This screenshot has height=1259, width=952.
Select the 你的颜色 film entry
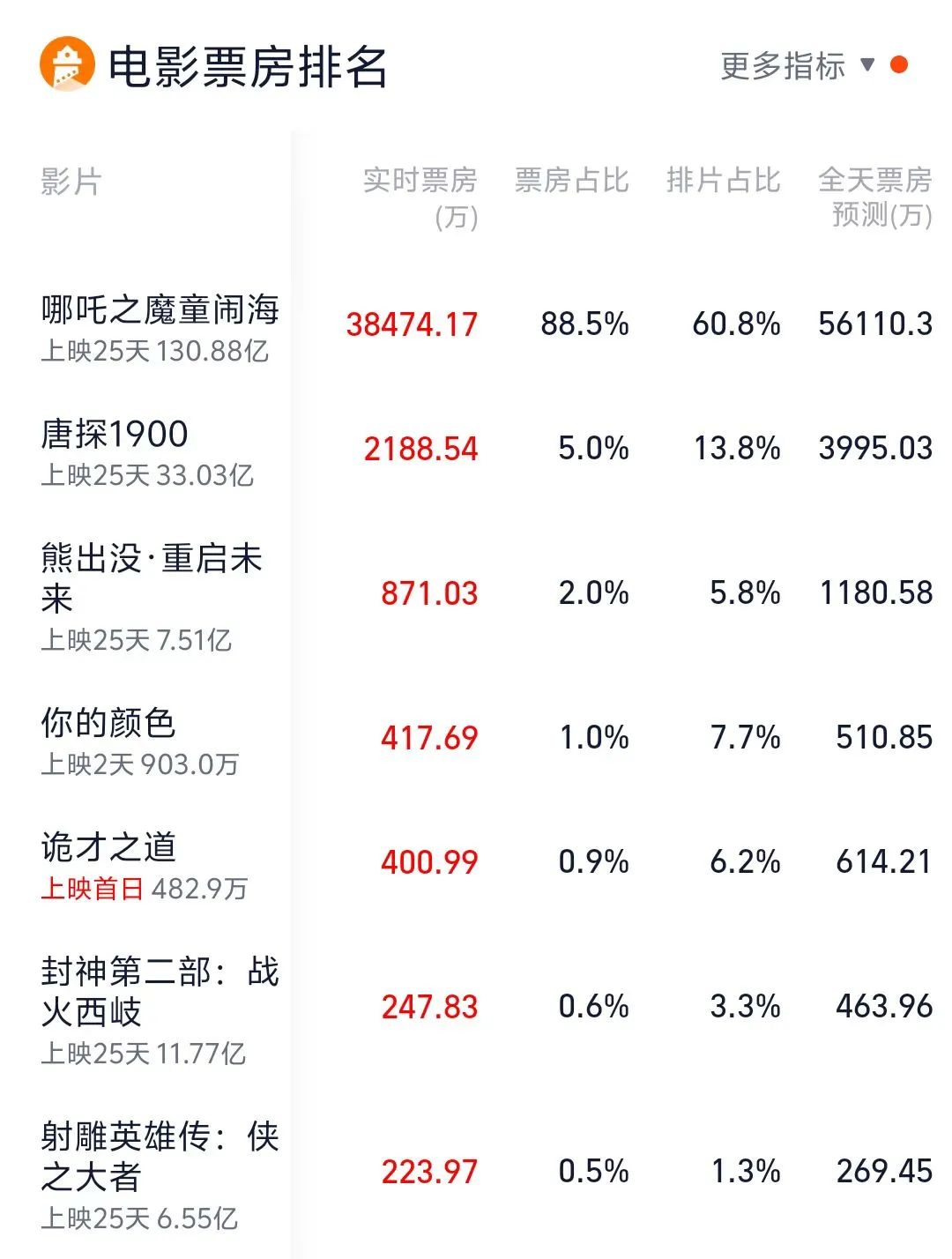[x=108, y=724]
